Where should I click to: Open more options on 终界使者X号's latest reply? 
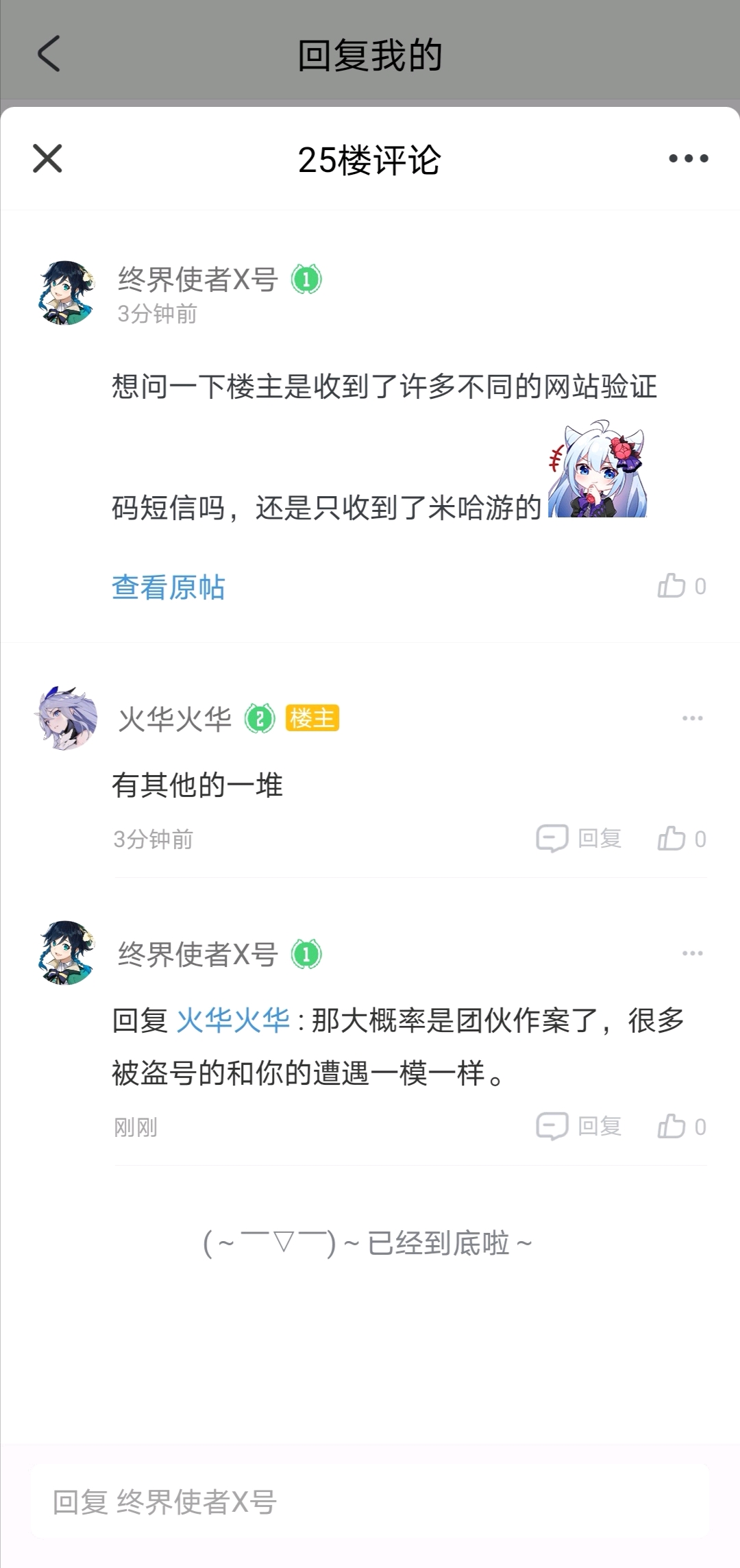point(692,953)
